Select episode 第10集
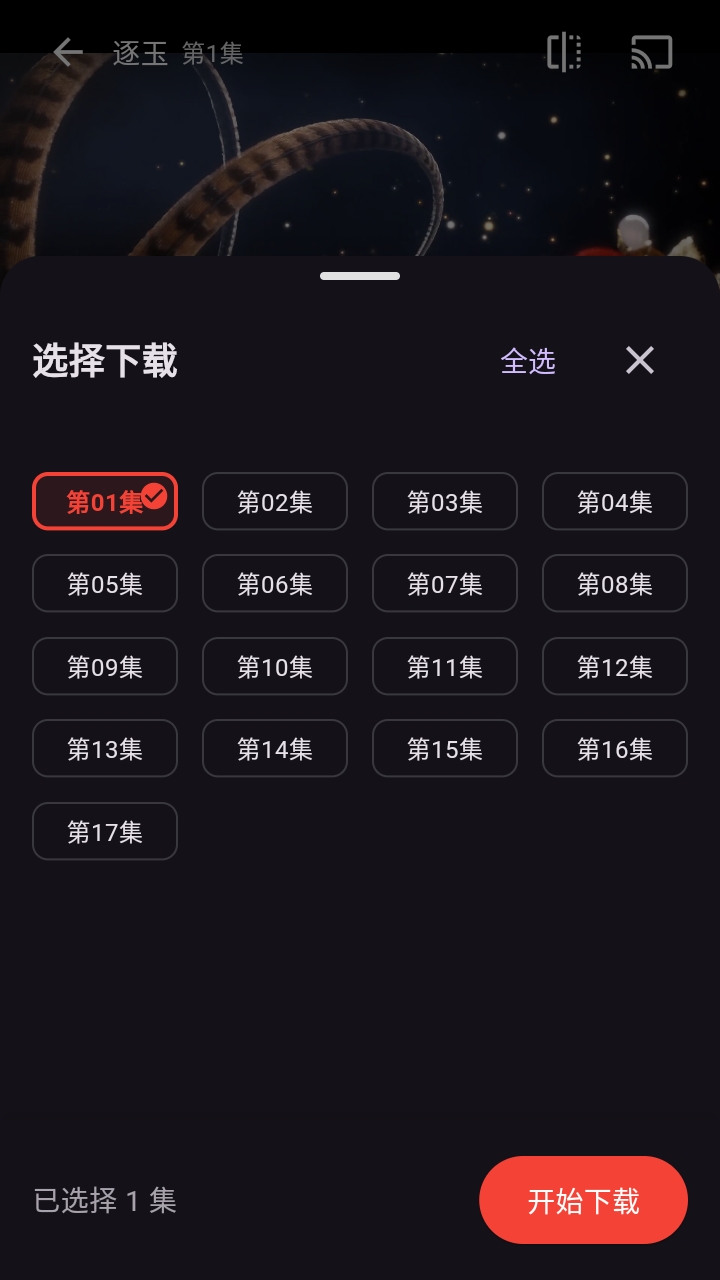 point(275,666)
